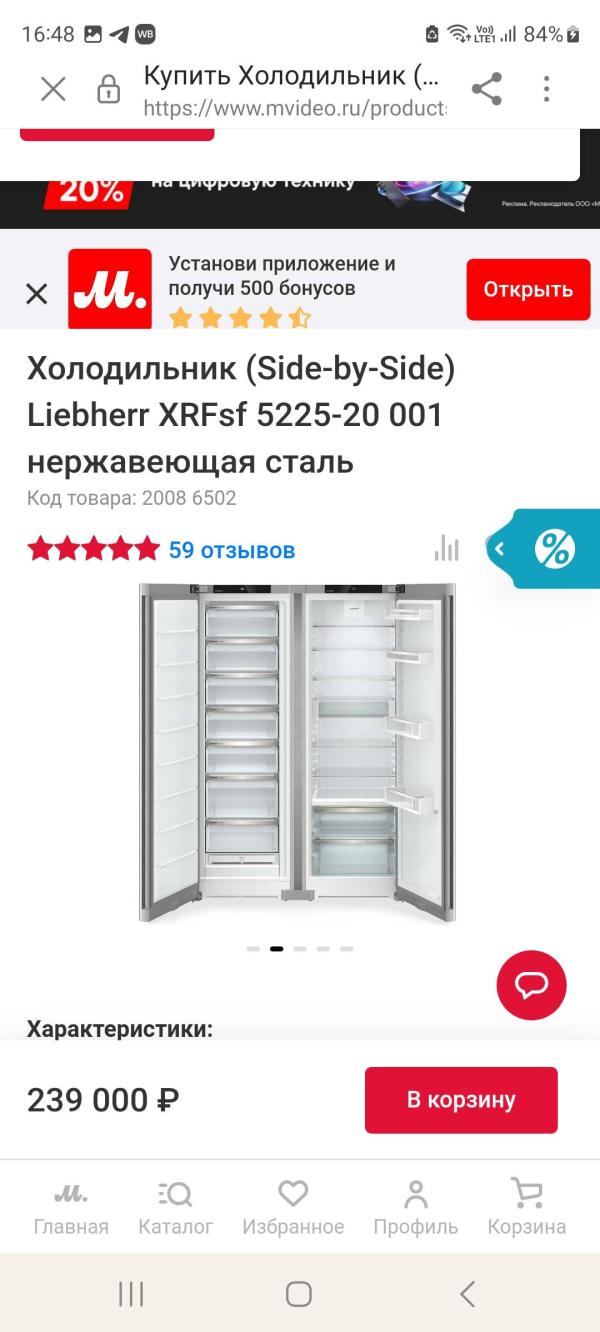The width and height of the screenshot is (600, 1332).
Task: Switch to the Каталог tab
Action: (176, 1207)
